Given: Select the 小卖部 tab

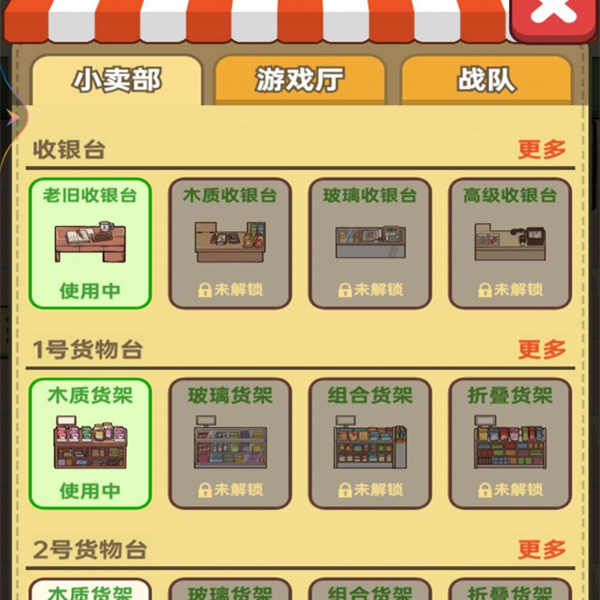Looking at the screenshot, I should tap(116, 81).
